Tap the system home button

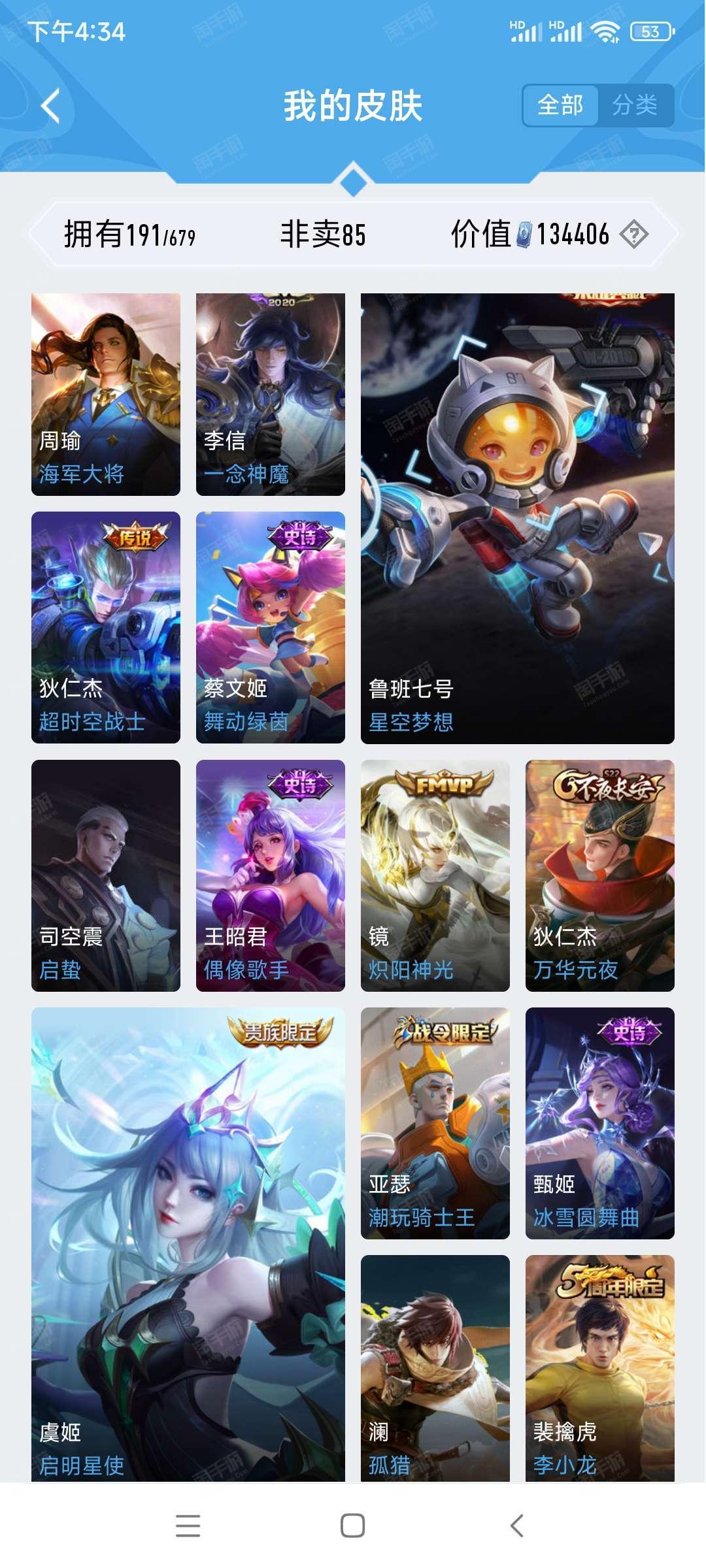click(x=353, y=1526)
